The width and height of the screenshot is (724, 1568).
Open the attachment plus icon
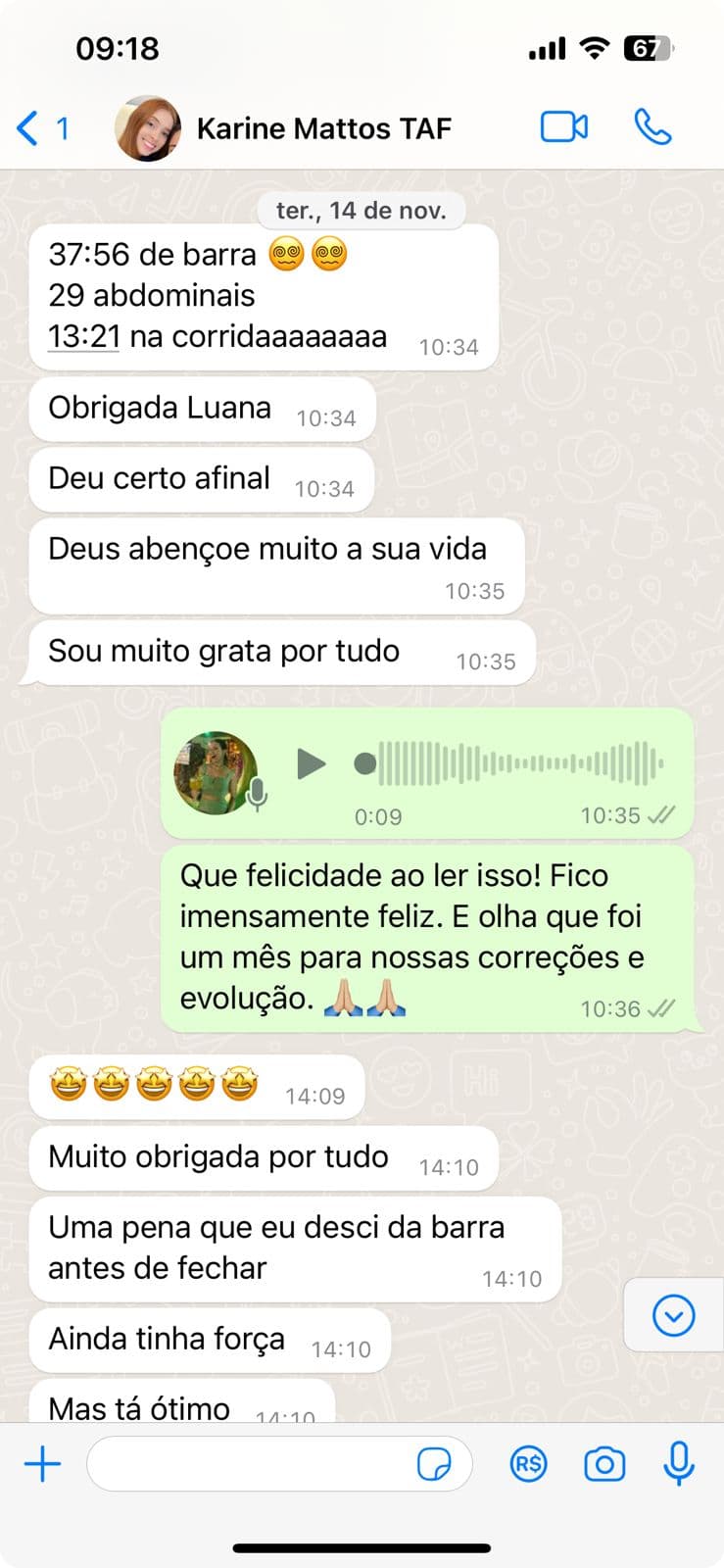(x=41, y=1463)
